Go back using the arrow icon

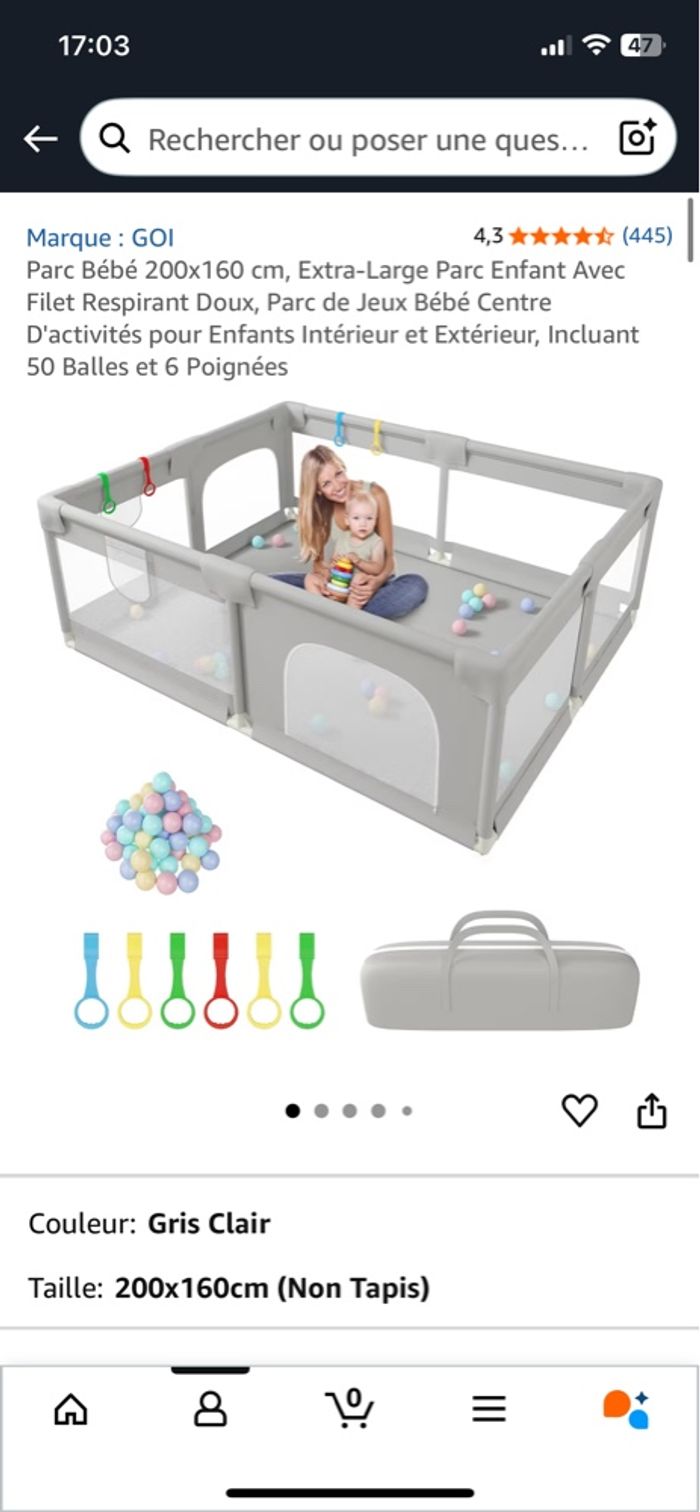coord(40,139)
